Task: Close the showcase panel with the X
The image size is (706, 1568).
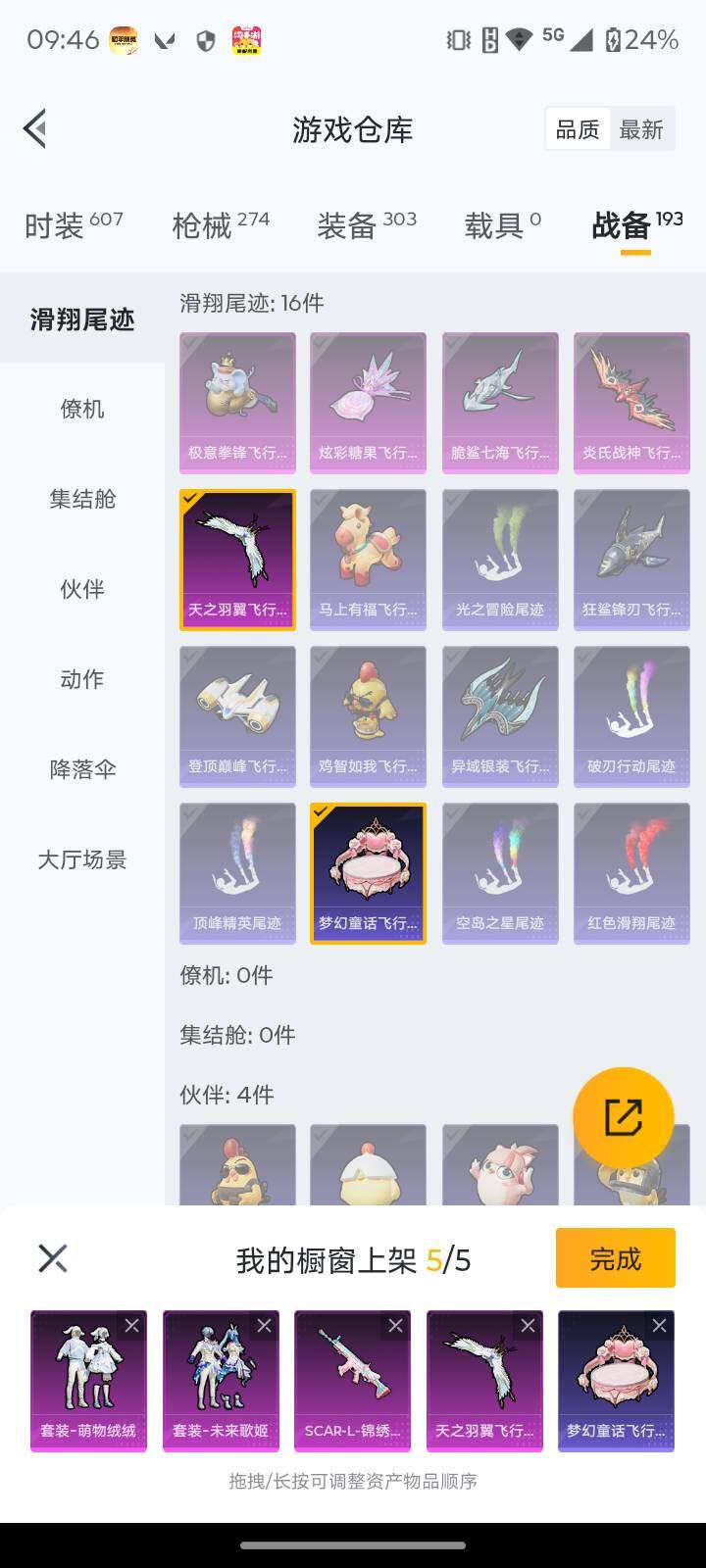Action: (x=51, y=1257)
